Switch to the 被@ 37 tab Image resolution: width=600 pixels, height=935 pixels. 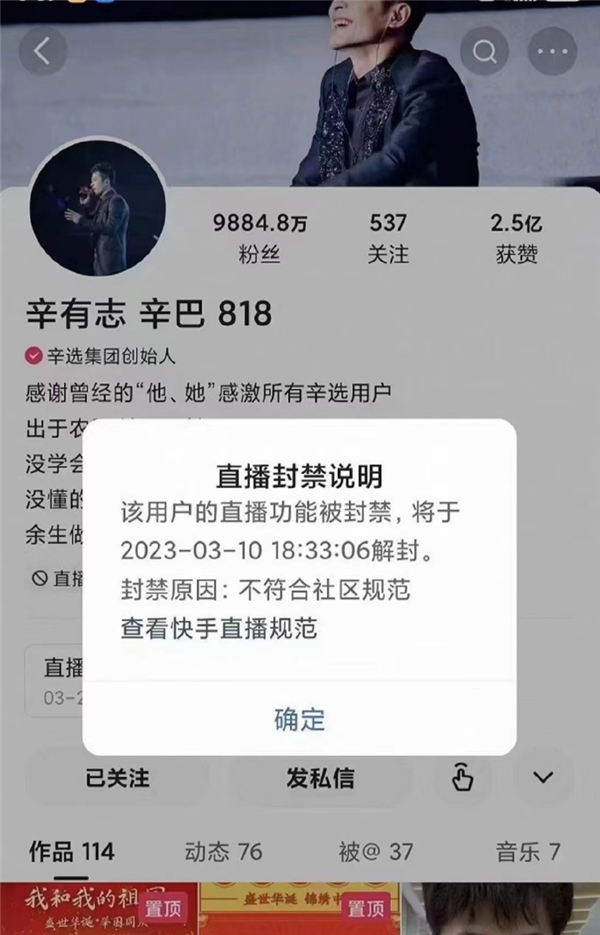375,852
